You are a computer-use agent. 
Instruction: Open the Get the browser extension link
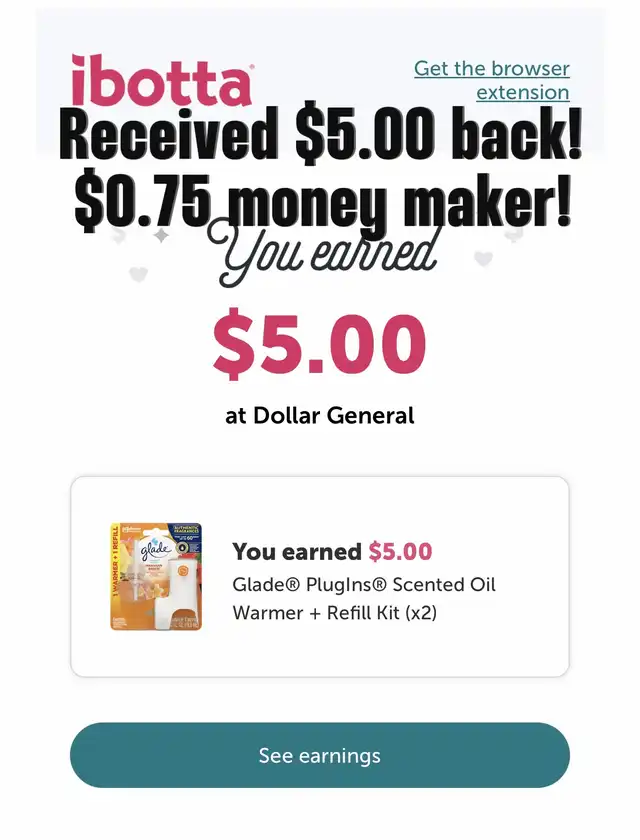(492, 80)
